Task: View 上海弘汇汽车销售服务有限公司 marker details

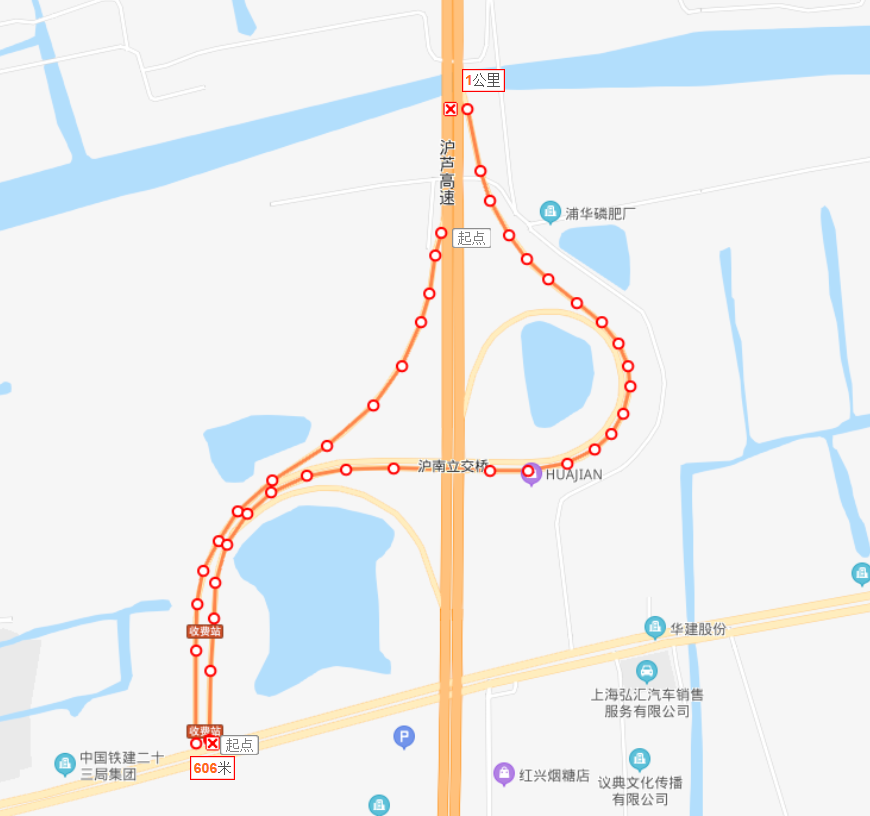Action: tap(647, 669)
